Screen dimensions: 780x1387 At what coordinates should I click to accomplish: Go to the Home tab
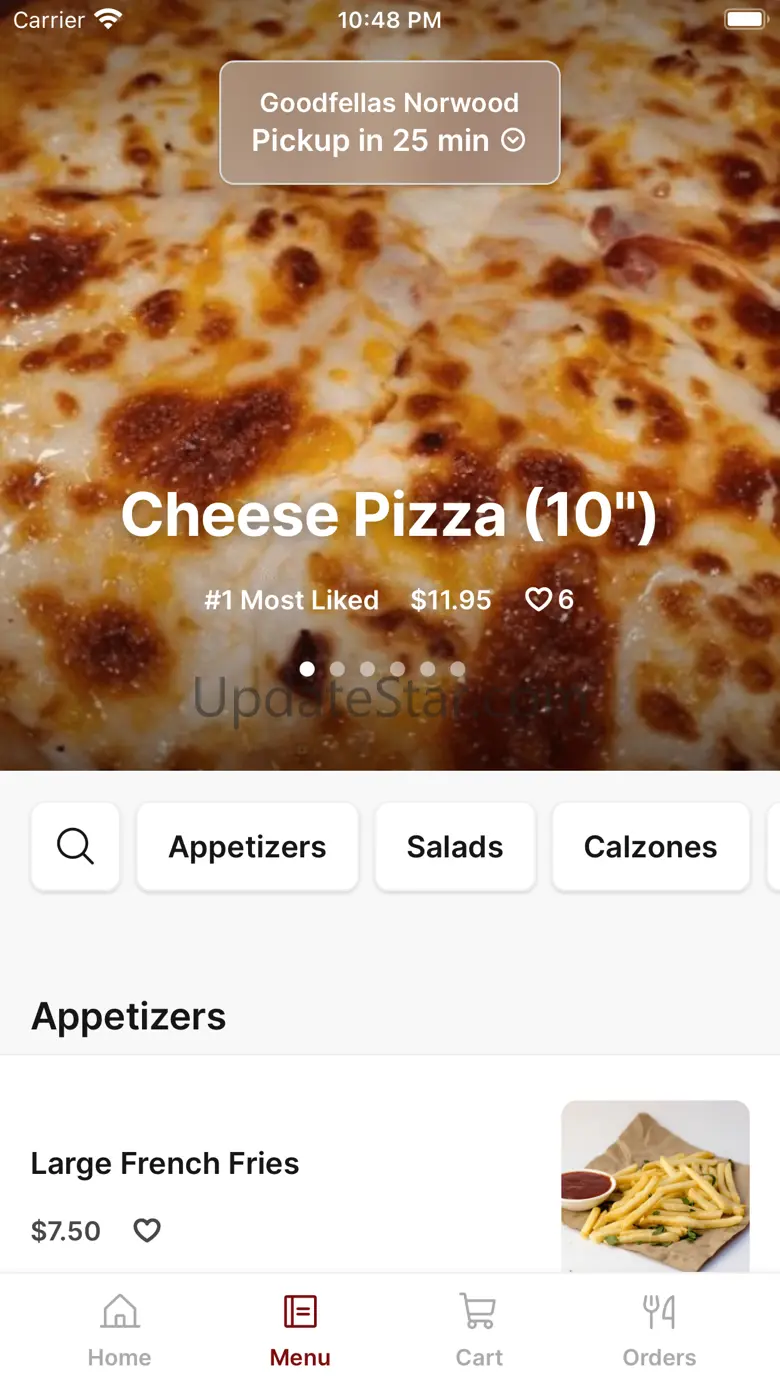point(119,1330)
